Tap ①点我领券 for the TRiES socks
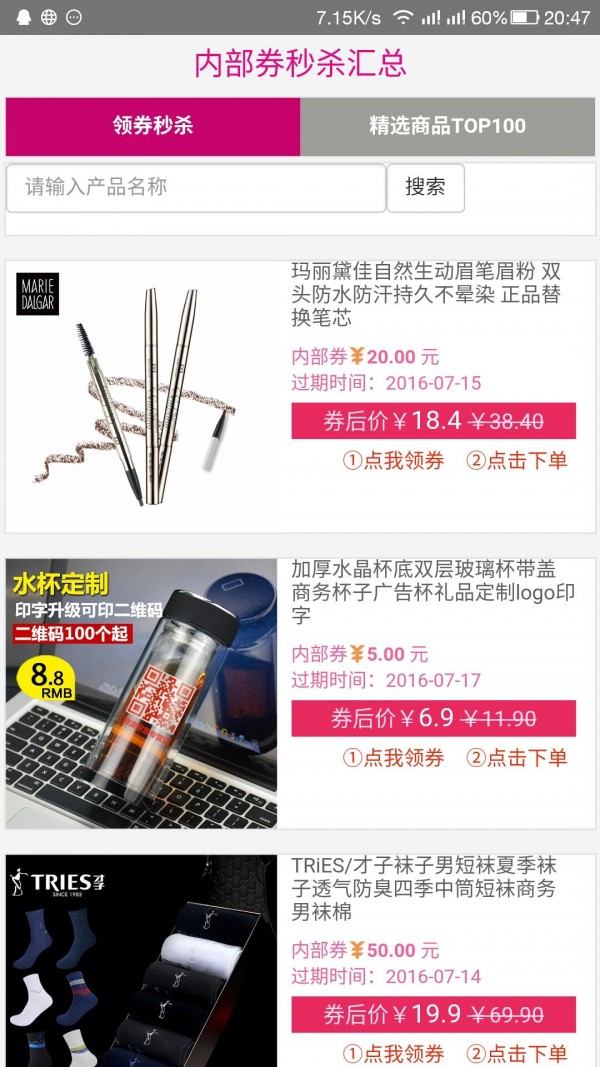The height and width of the screenshot is (1067, 600). pos(393,1053)
